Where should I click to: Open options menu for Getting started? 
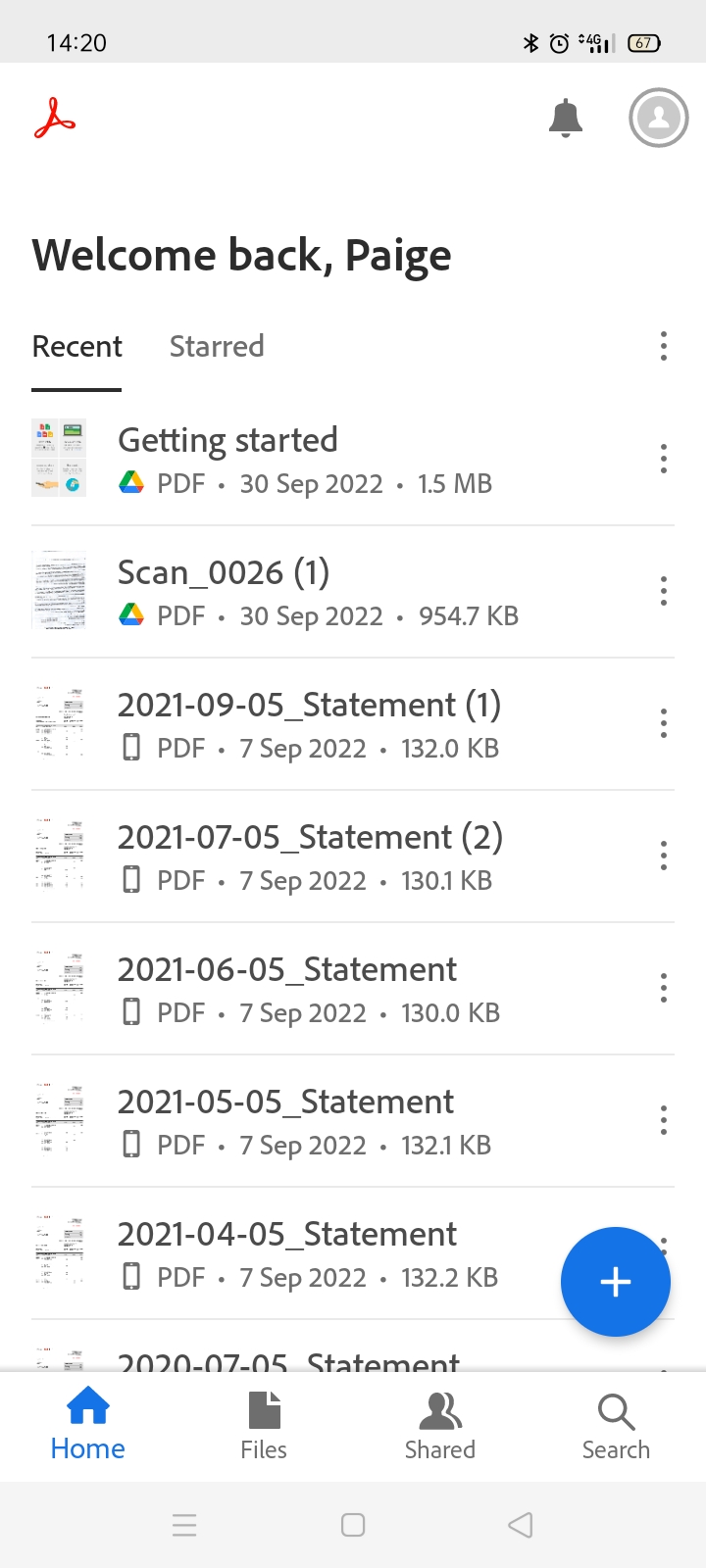(x=663, y=458)
